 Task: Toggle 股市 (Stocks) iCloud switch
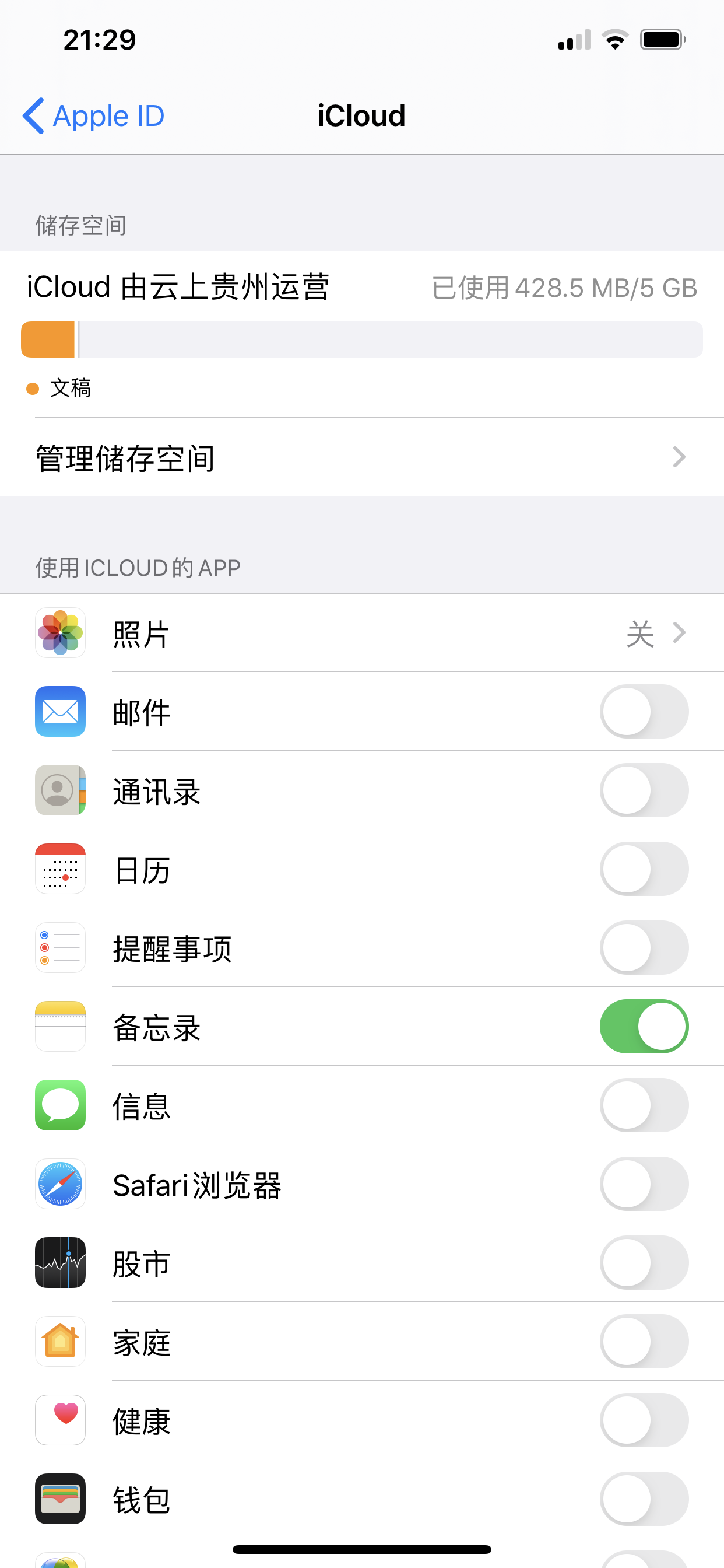click(643, 1262)
